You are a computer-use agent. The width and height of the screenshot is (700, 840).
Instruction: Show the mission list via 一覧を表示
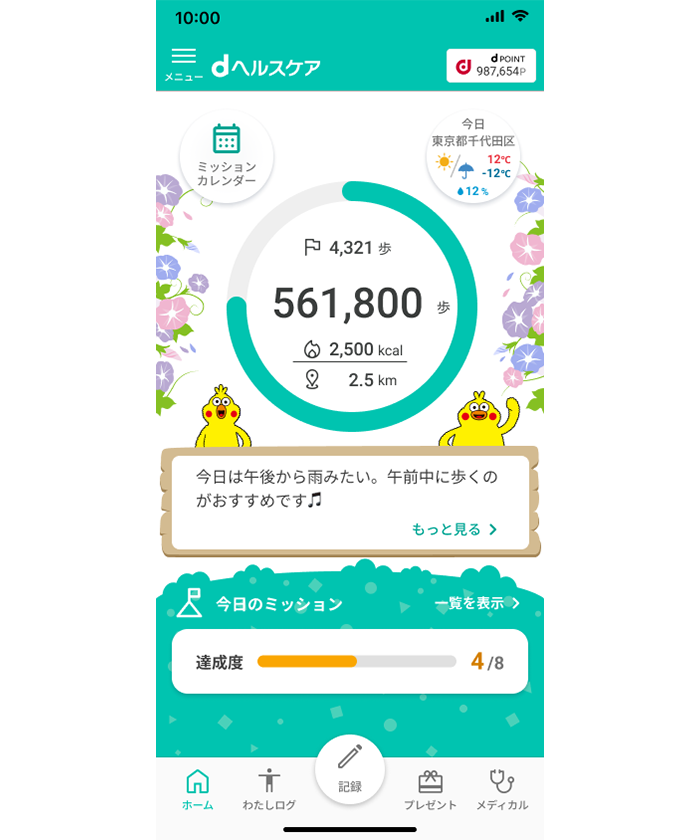[478, 604]
